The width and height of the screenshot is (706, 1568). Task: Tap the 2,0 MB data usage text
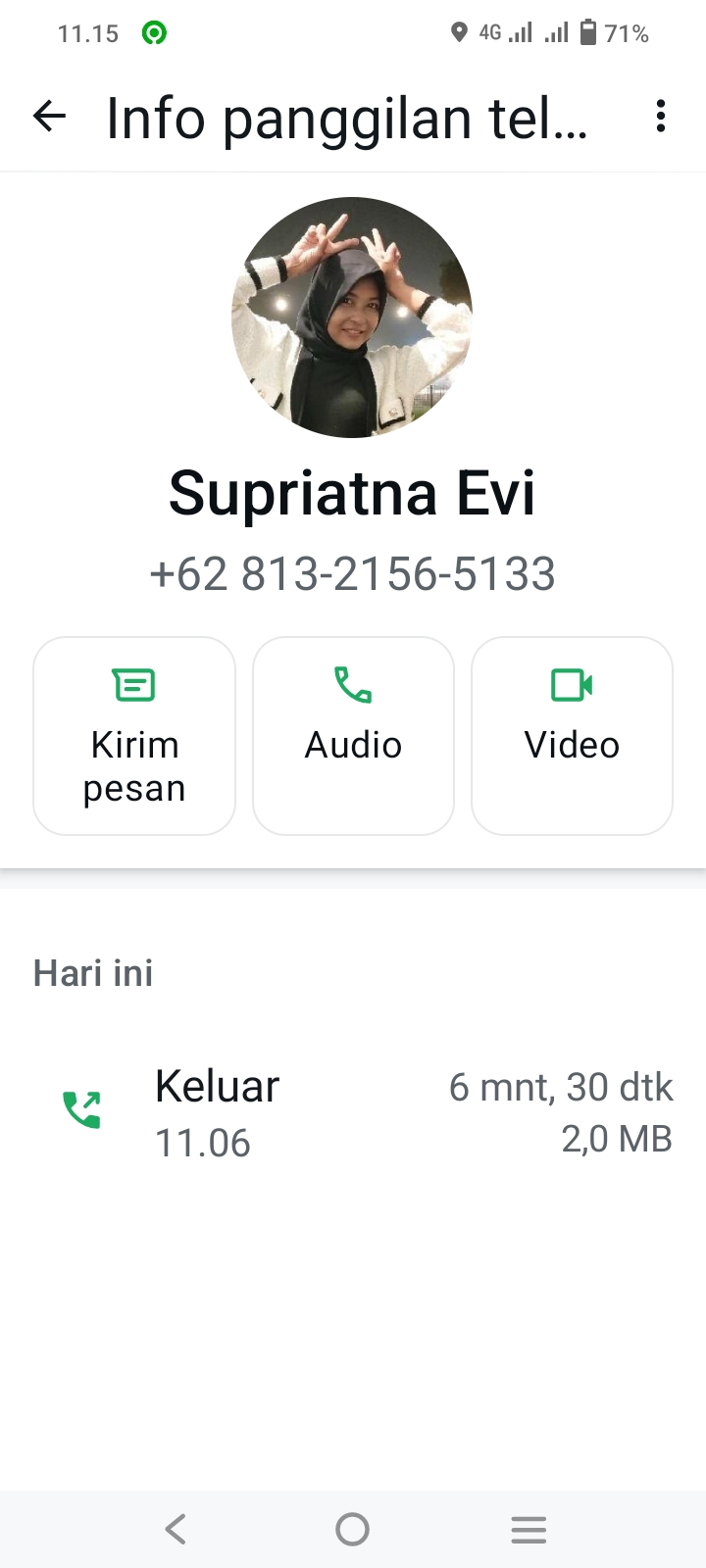(x=616, y=1138)
